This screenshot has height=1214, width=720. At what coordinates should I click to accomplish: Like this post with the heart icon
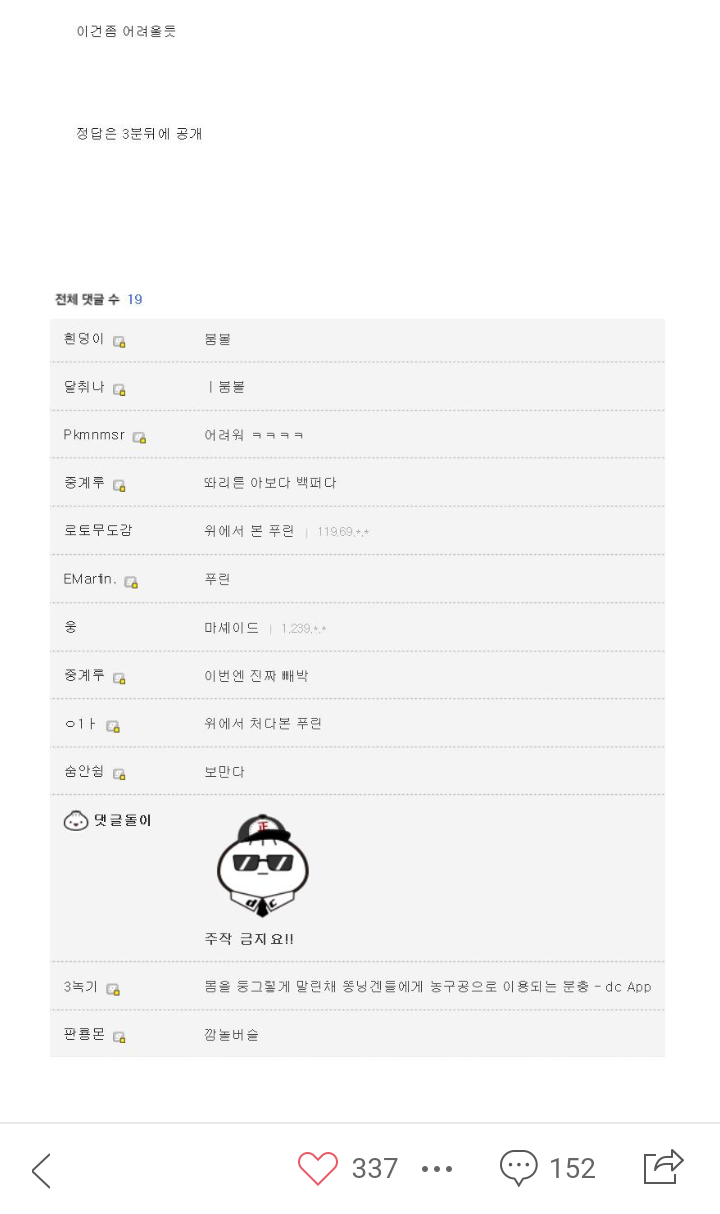coord(318,1168)
